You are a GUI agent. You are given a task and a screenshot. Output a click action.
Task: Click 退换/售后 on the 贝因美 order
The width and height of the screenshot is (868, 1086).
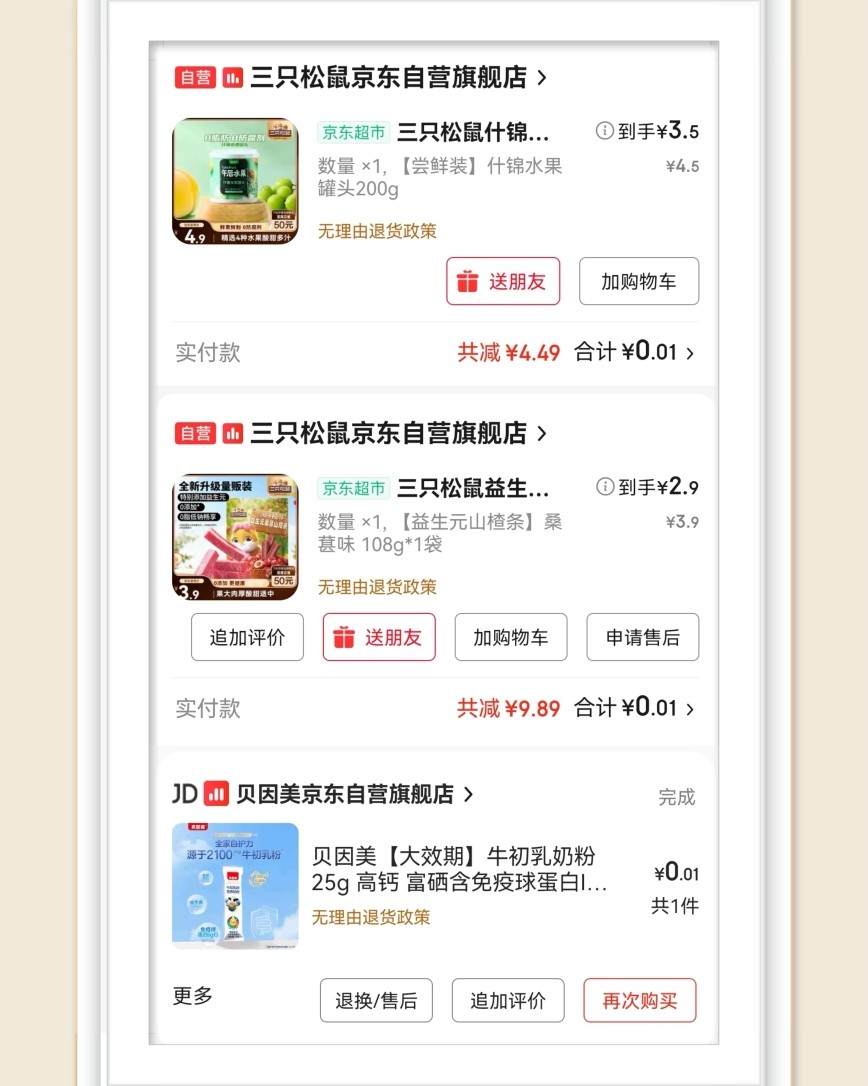coord(375,1000)
